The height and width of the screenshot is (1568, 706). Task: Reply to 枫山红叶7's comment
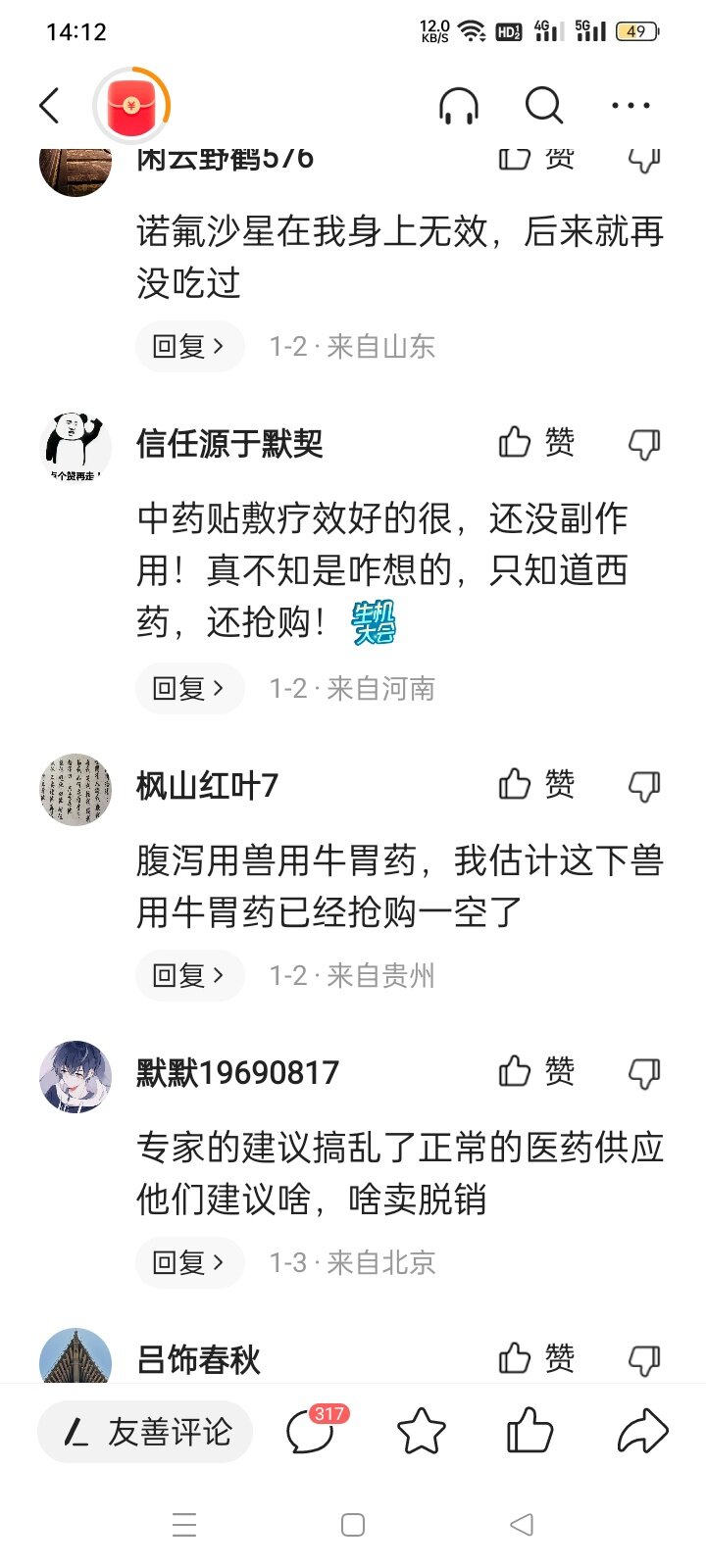point(188,975)
